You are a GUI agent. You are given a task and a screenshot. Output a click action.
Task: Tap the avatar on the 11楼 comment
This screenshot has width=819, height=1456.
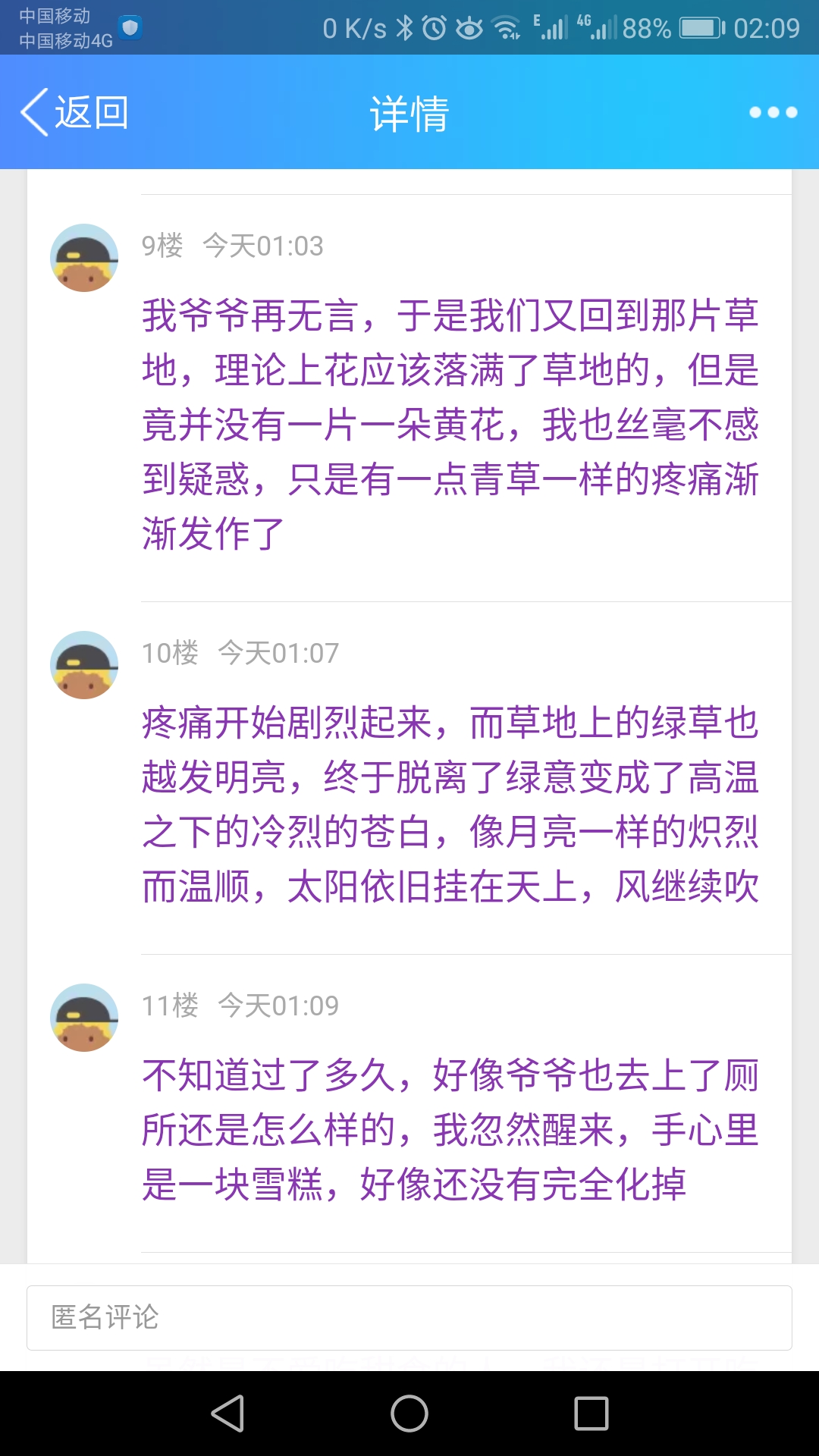tap(84, 1018)
